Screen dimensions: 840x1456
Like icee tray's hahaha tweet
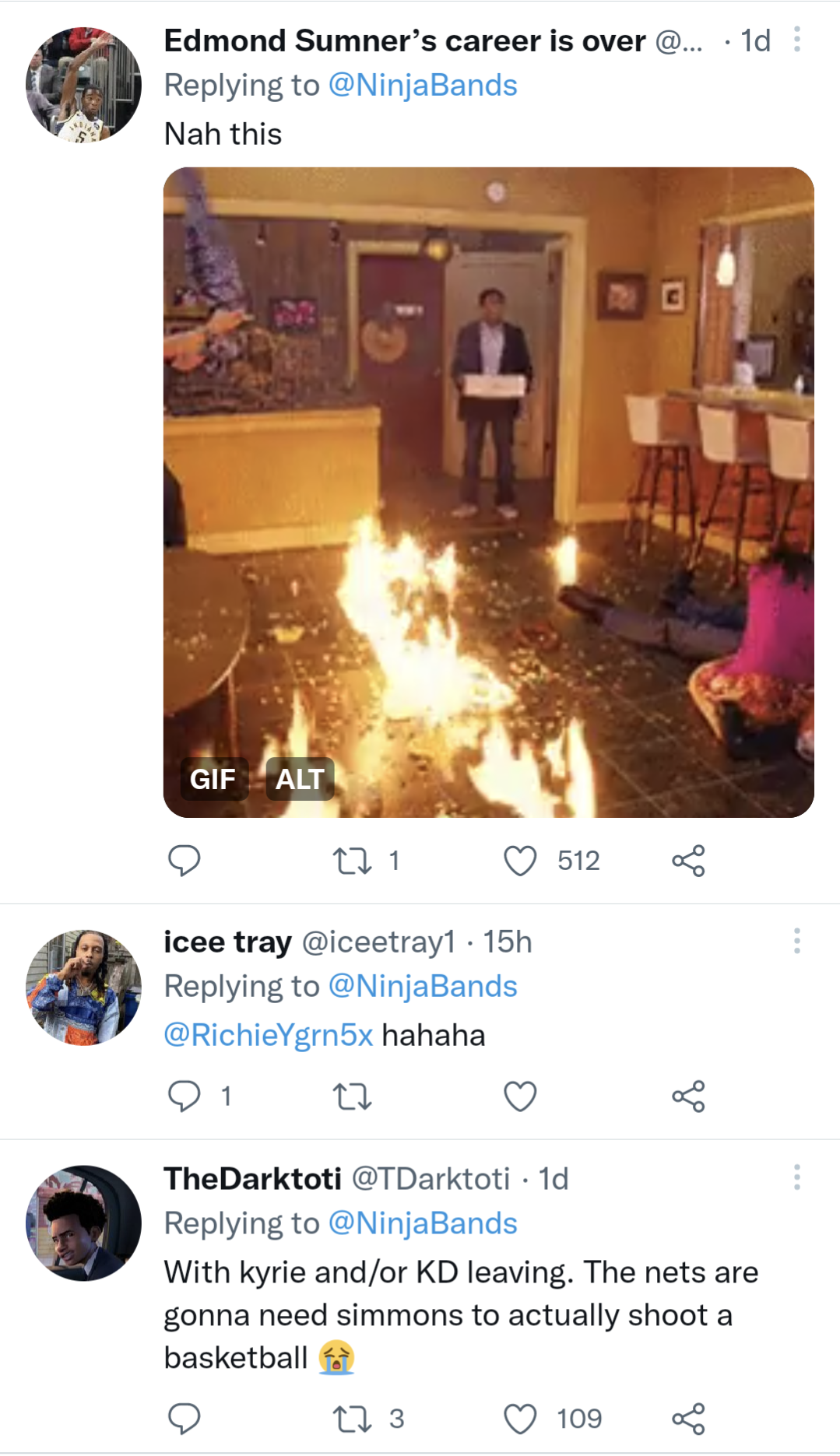click(520, 1096)
